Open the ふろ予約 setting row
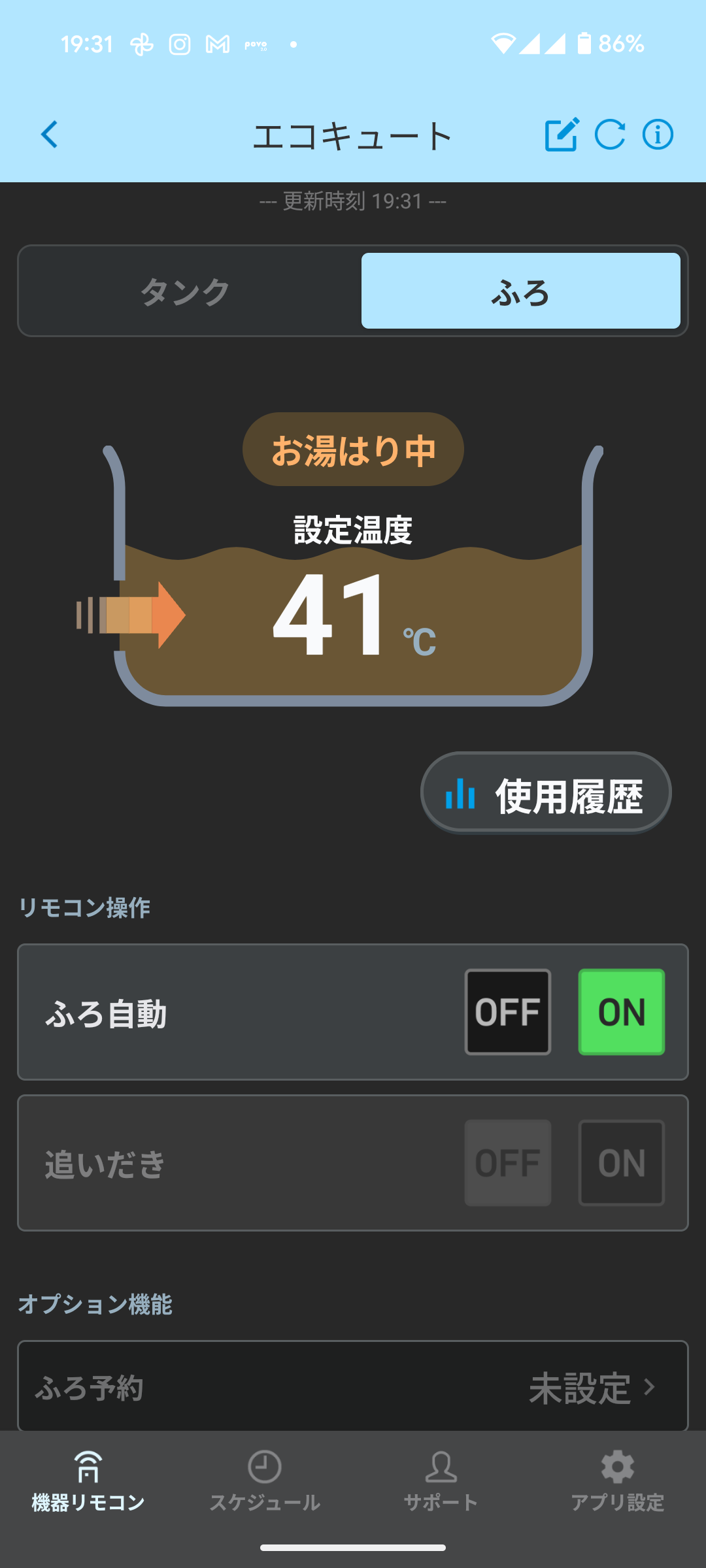The width and height of the screenshot is (706, 1568). tap(353, 1386)
